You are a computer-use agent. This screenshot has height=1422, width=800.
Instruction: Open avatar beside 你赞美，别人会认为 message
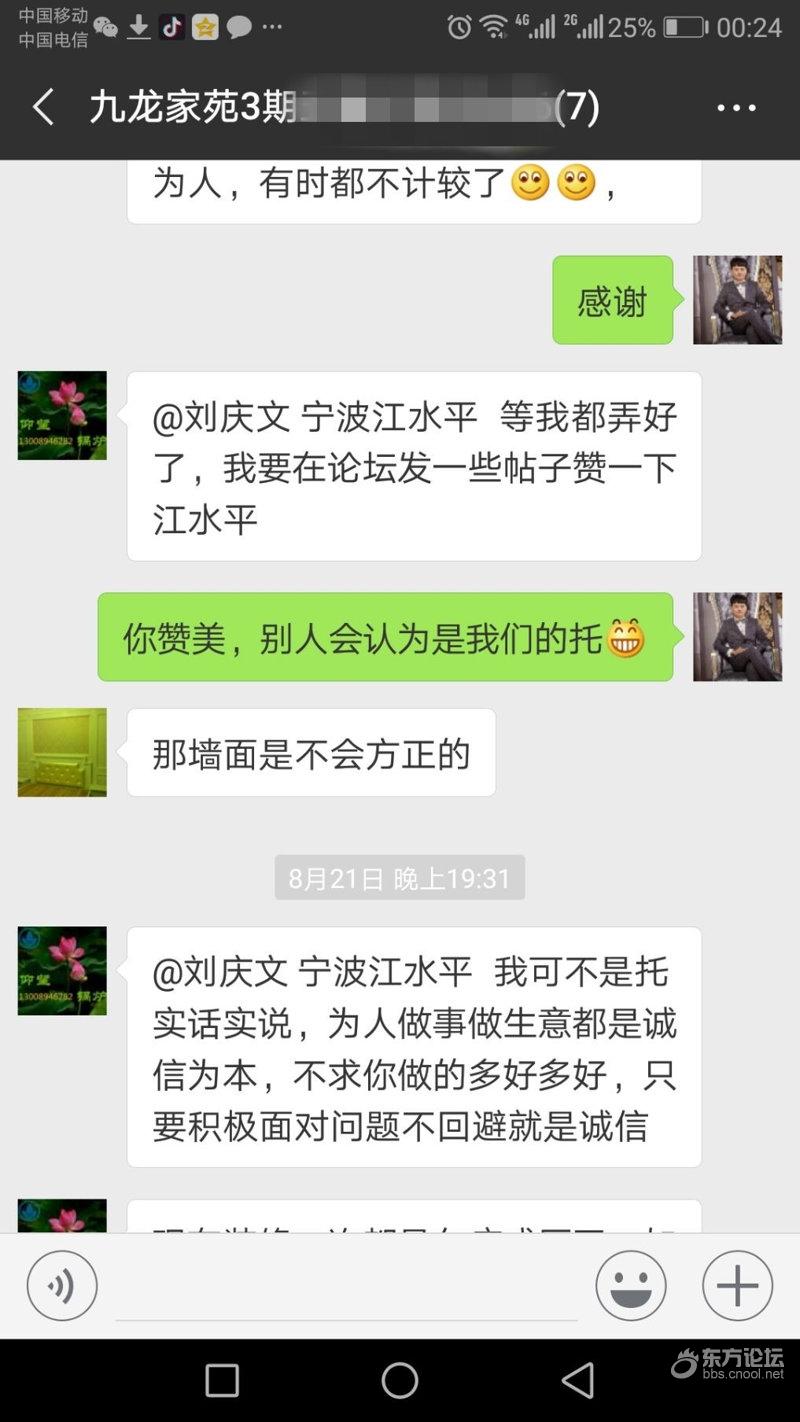(737, 637)
